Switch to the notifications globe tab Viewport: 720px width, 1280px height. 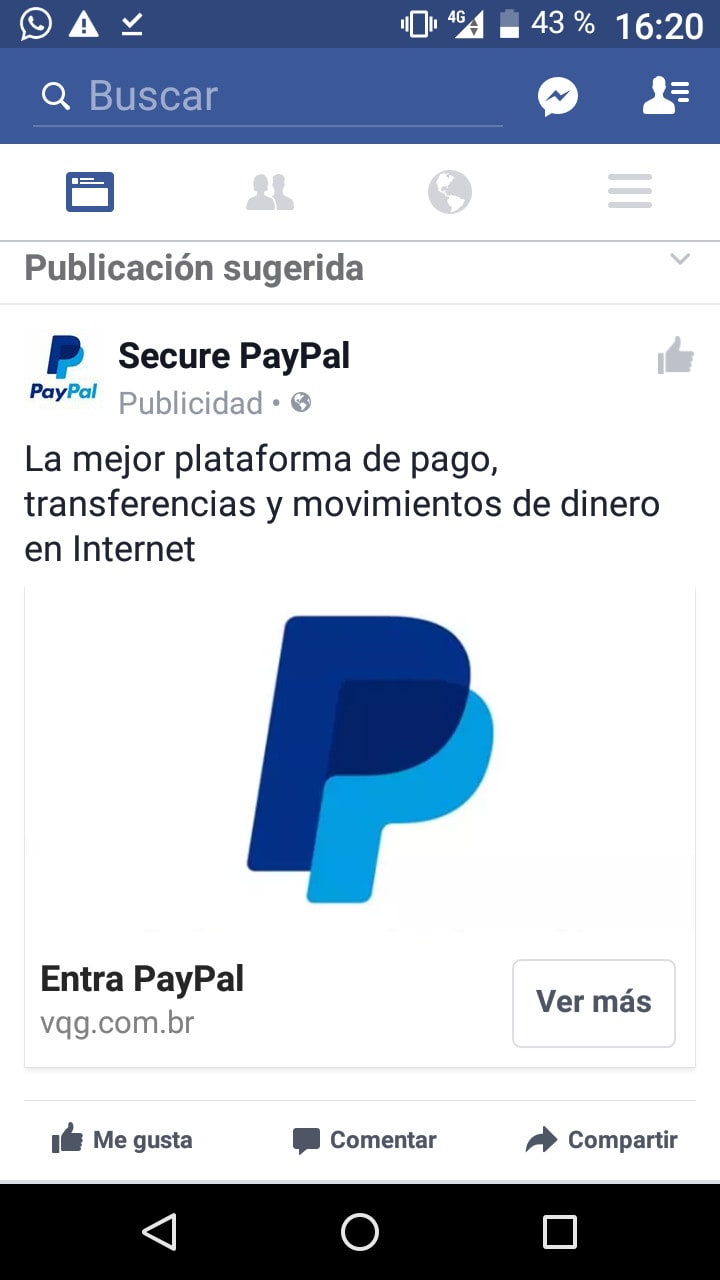(450, 192)
